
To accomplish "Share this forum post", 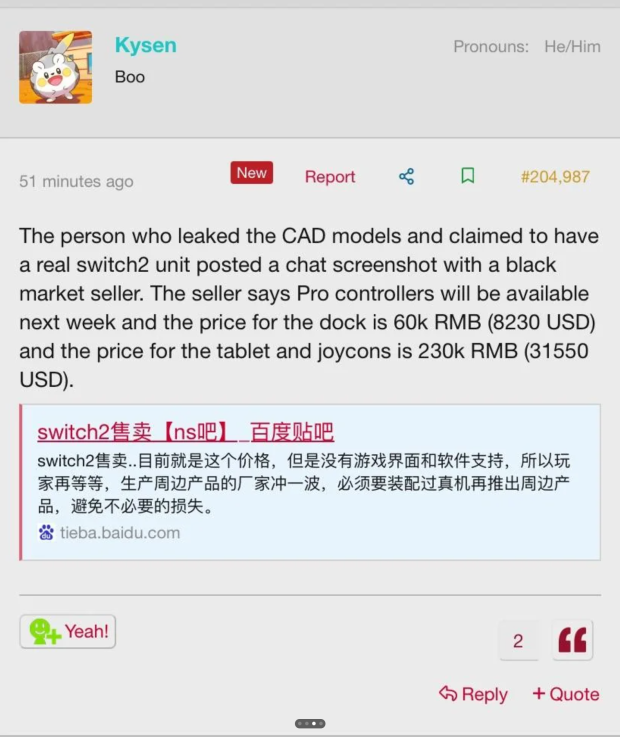I will tap(406, 176).
